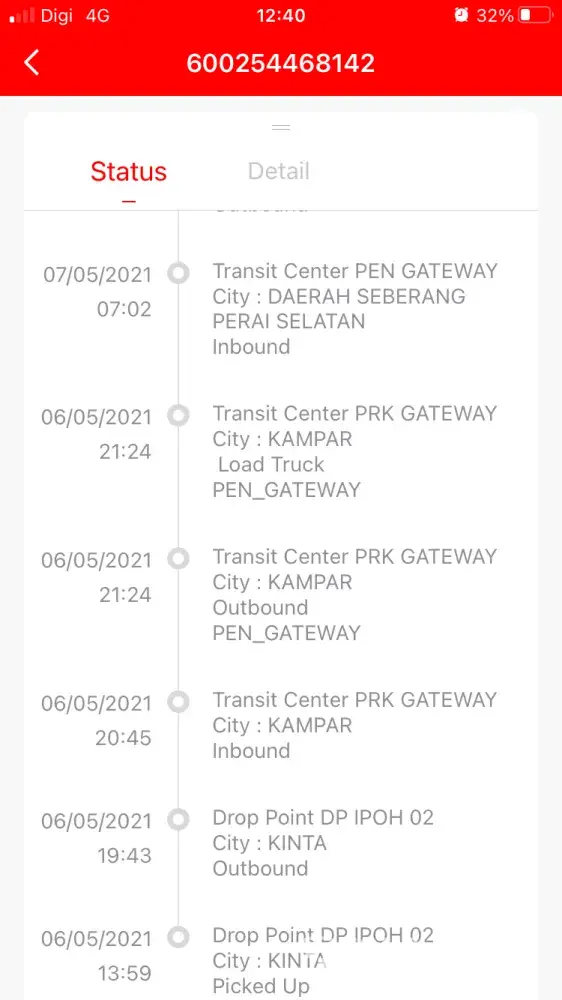This screenshot has height=1000, width=562.
Task: Go back using the top-left arrow
Action: coord(31,63)
